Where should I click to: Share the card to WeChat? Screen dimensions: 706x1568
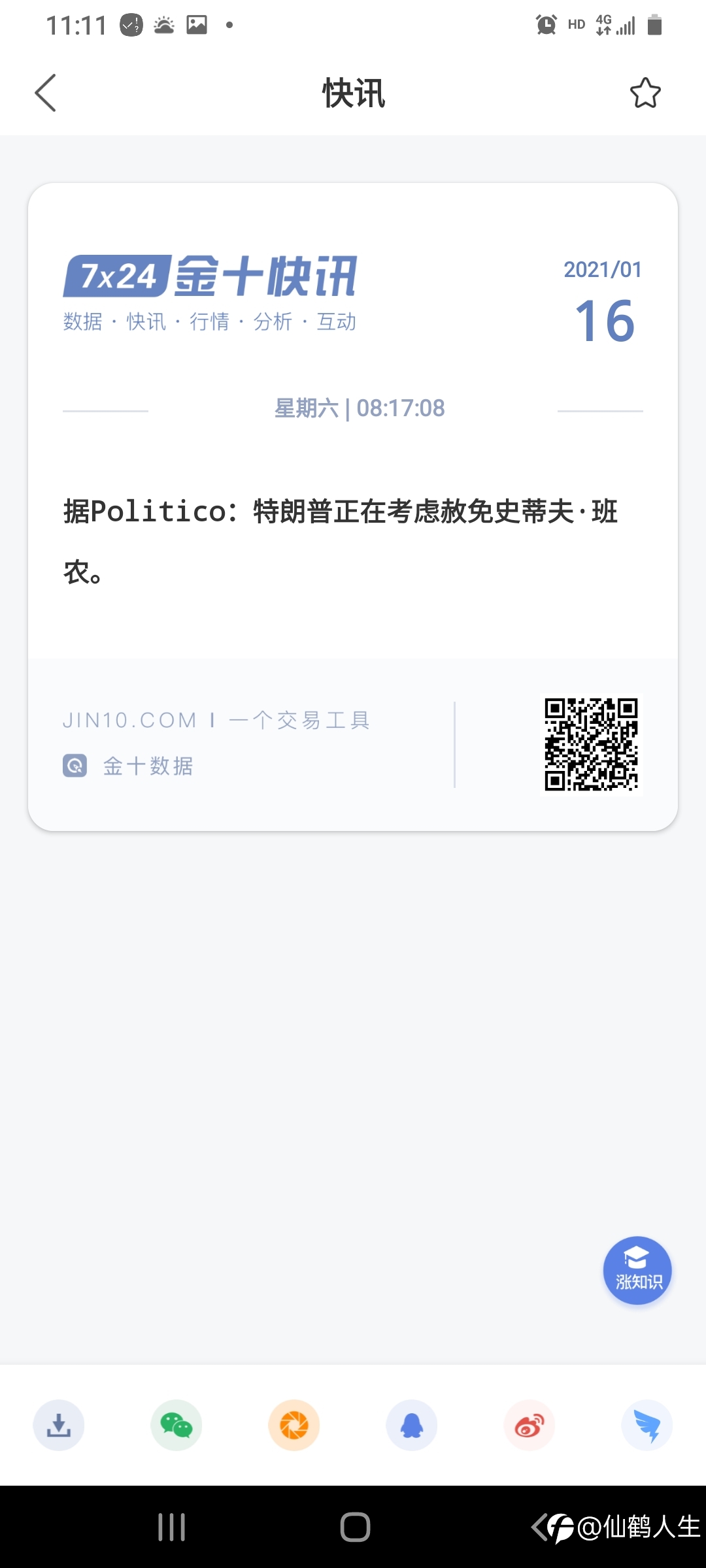[x=176, y=1425]
